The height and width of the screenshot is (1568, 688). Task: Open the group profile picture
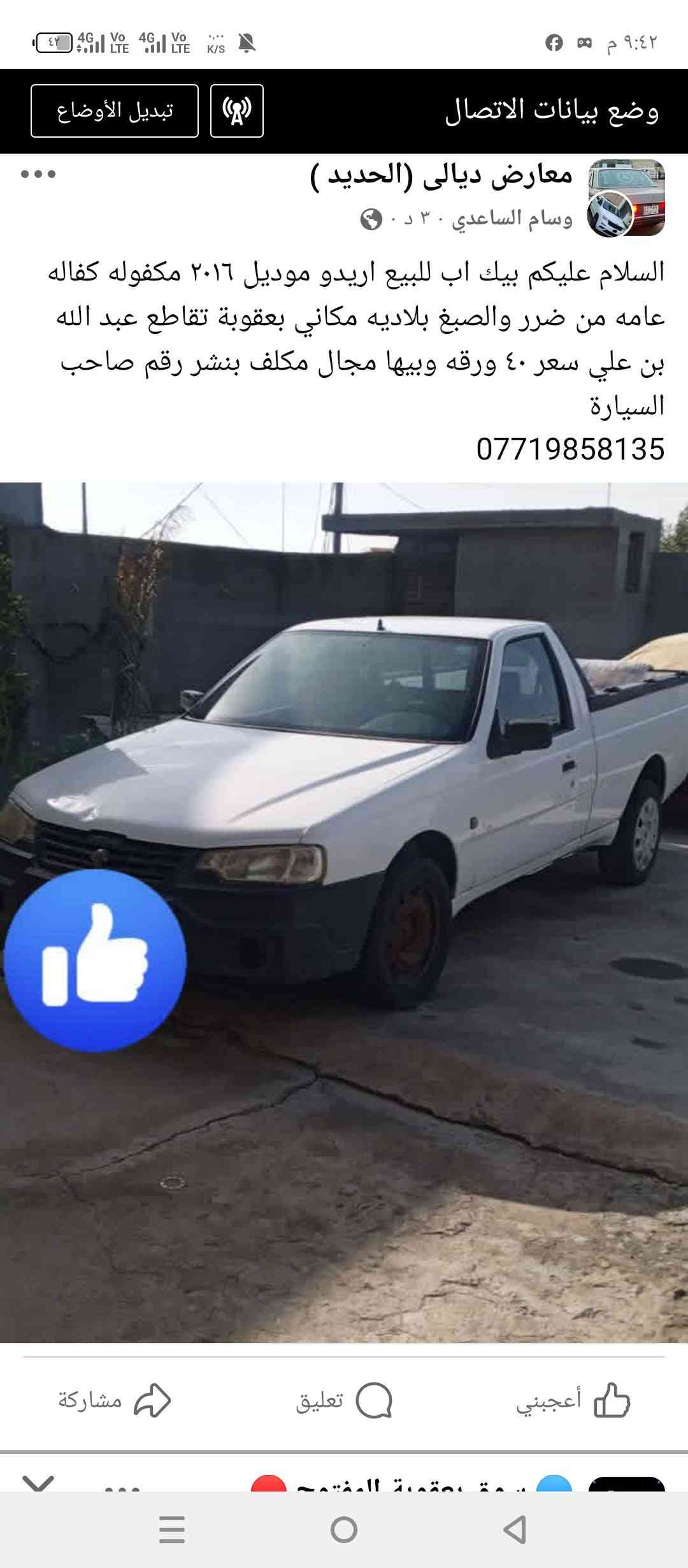coord(626,198)
